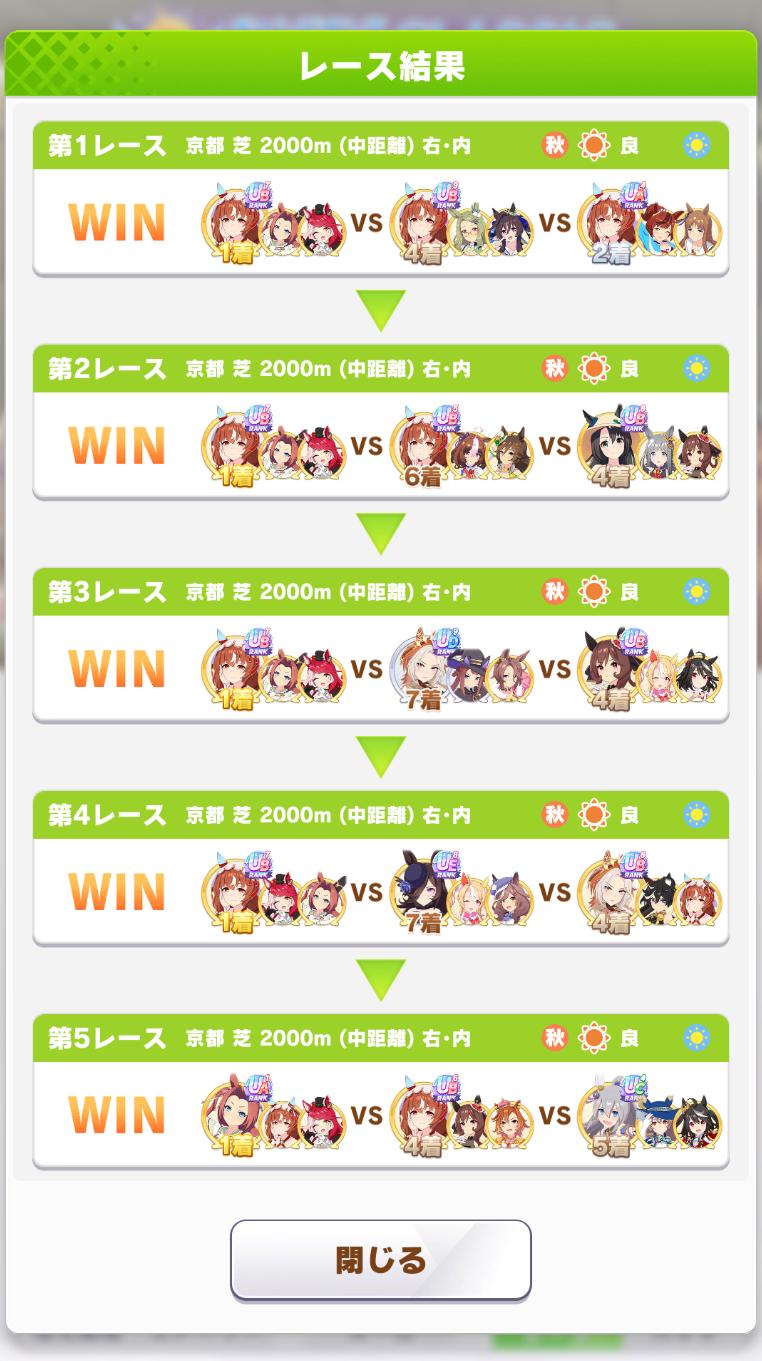
Task: Tap the 閉じる close button
Action: pos(380,1260)
